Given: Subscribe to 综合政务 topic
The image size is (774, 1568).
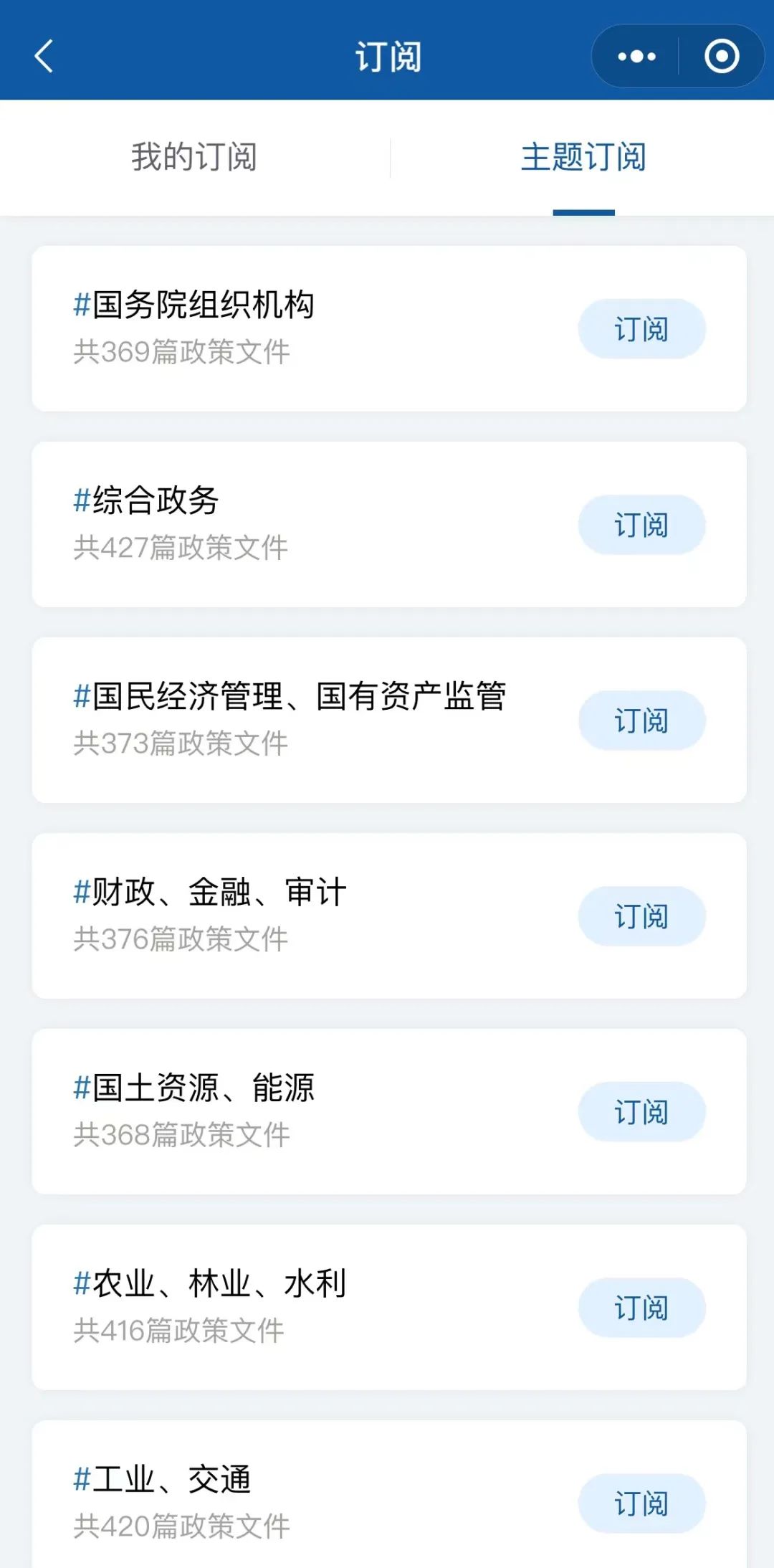Looking at the screenshot, I should tap(640, 525).
